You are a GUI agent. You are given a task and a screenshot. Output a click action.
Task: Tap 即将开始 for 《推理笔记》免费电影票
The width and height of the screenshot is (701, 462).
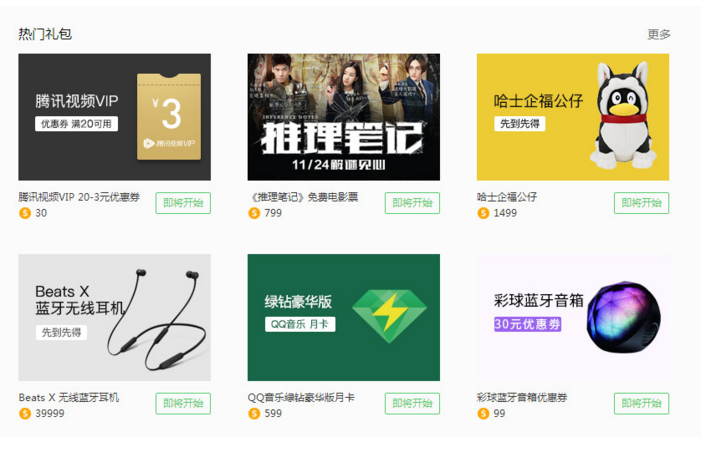point(412,203)
